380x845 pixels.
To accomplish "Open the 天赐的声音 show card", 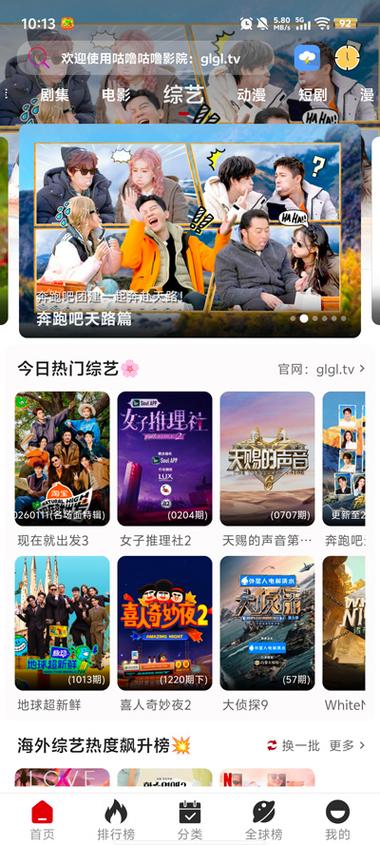I will coord(267,469).
